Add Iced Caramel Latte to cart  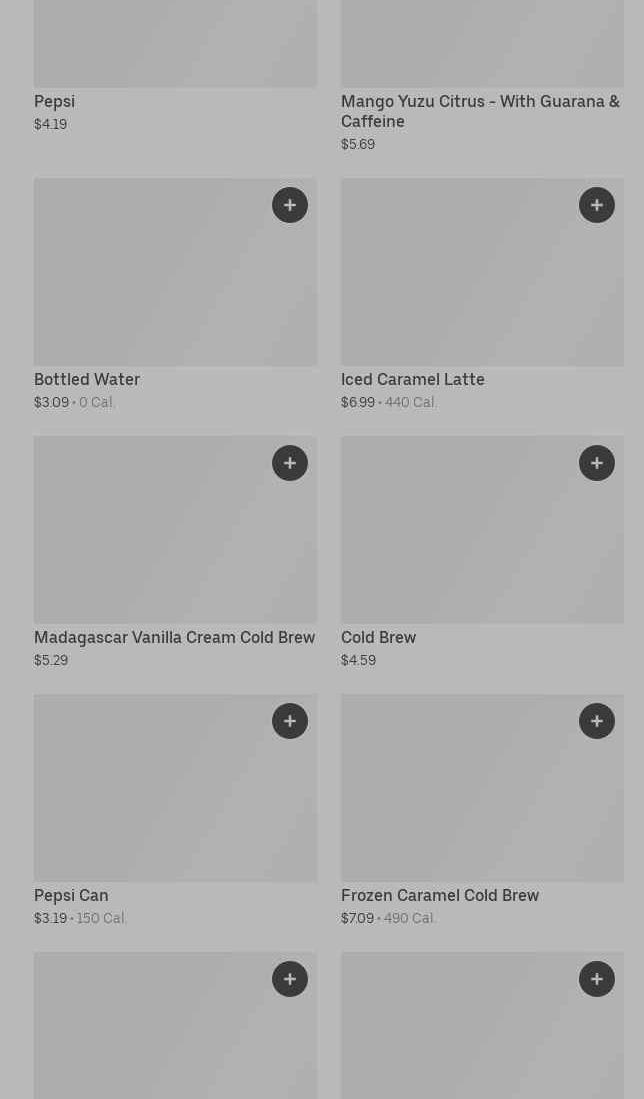click(x=597, y=205)
